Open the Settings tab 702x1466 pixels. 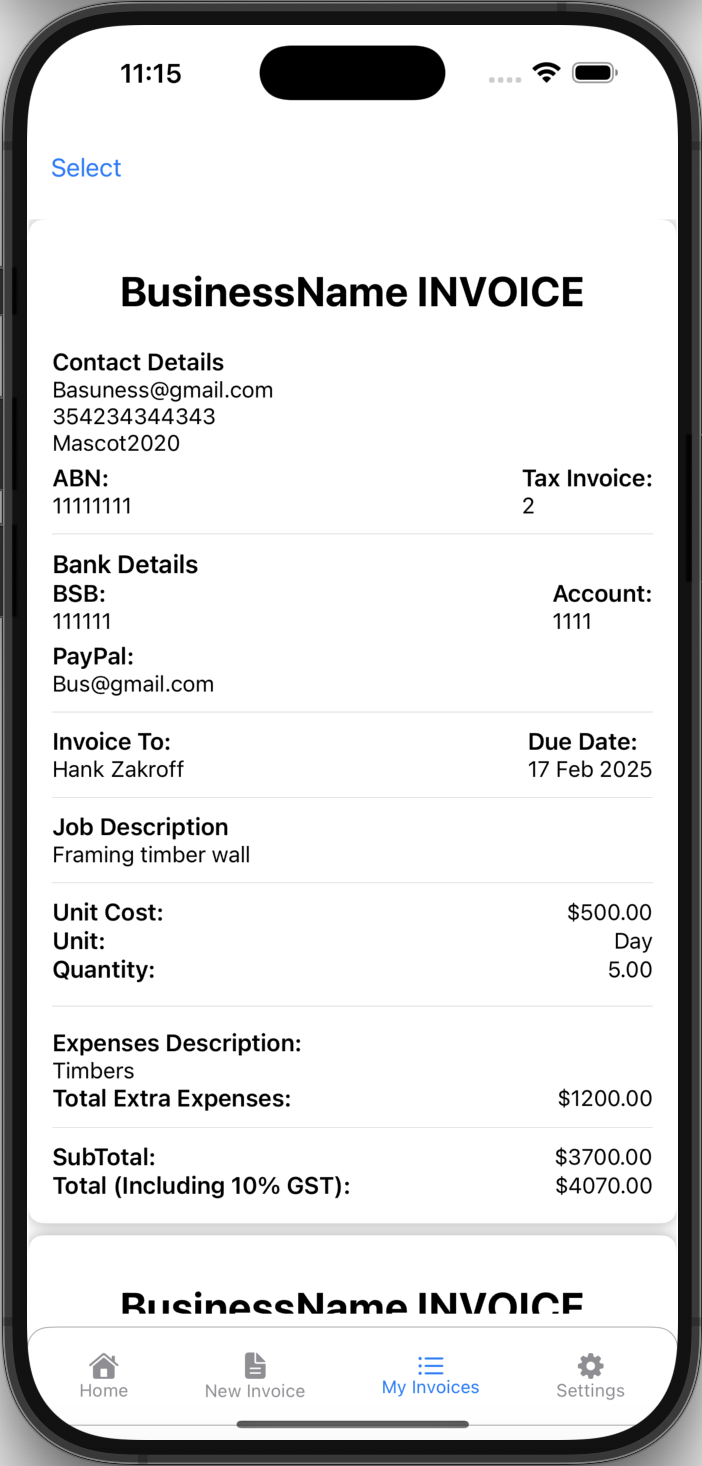590,1376
